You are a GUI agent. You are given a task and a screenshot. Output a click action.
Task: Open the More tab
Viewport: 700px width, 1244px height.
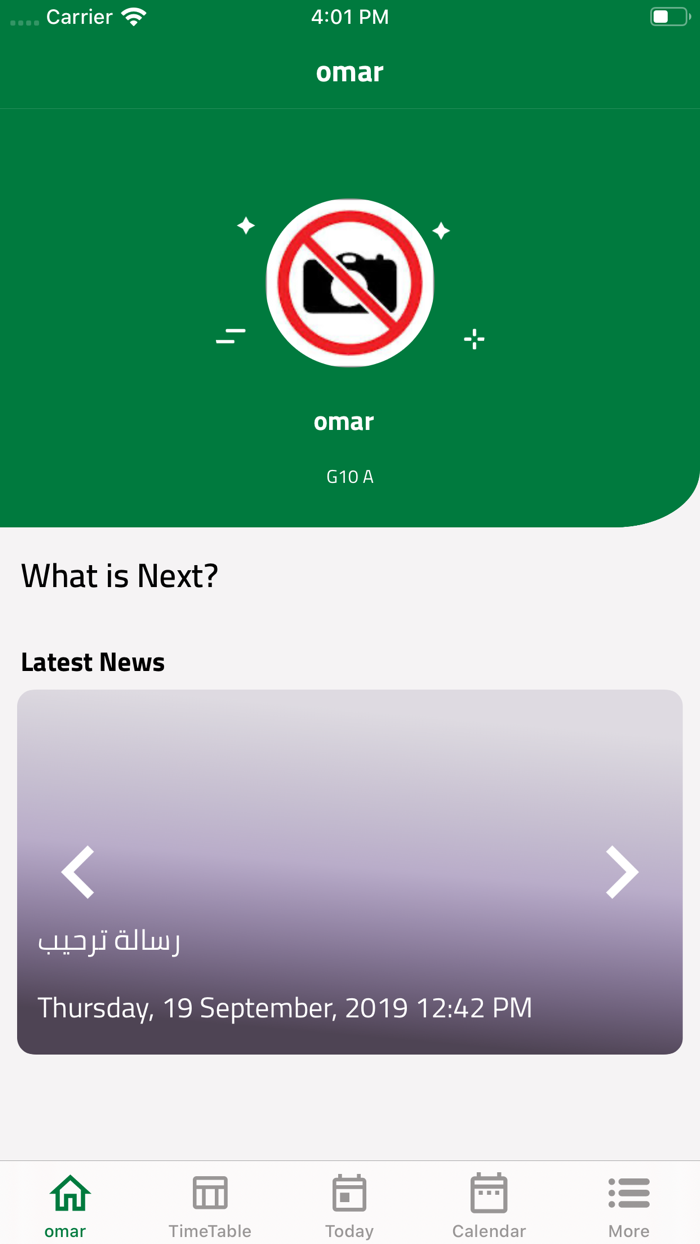pyautogui.click(x=629, y=1206)
